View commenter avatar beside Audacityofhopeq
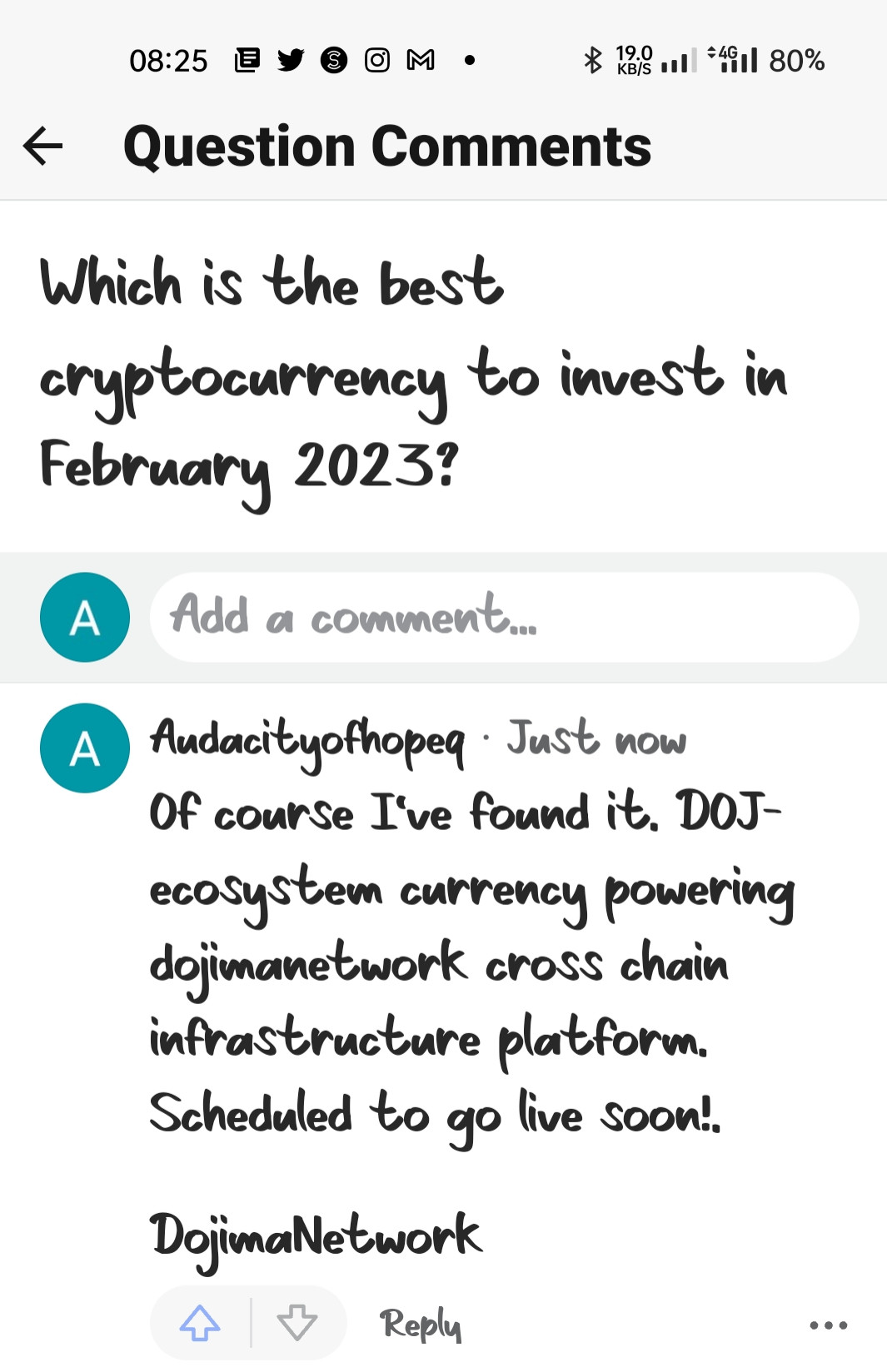Image resolution: width=887 pixels, height=1372 pixels. [x=85, y=748]
